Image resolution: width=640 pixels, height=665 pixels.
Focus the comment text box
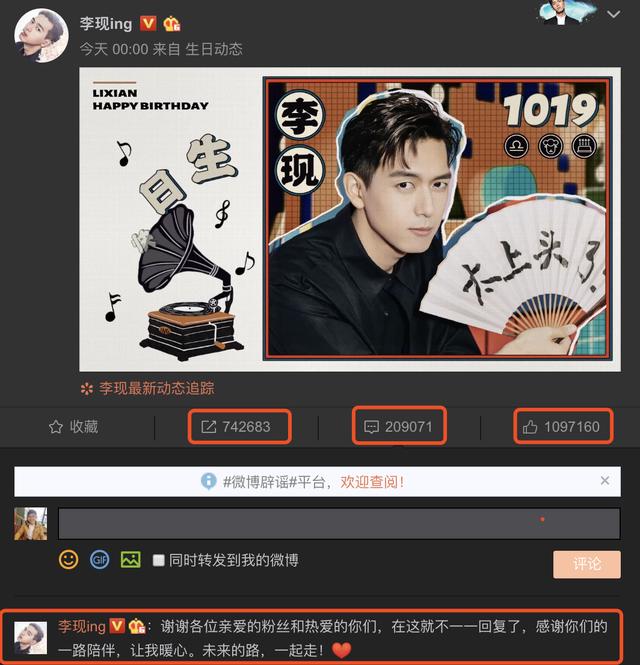pyautogui.click(x=339, y=523)
